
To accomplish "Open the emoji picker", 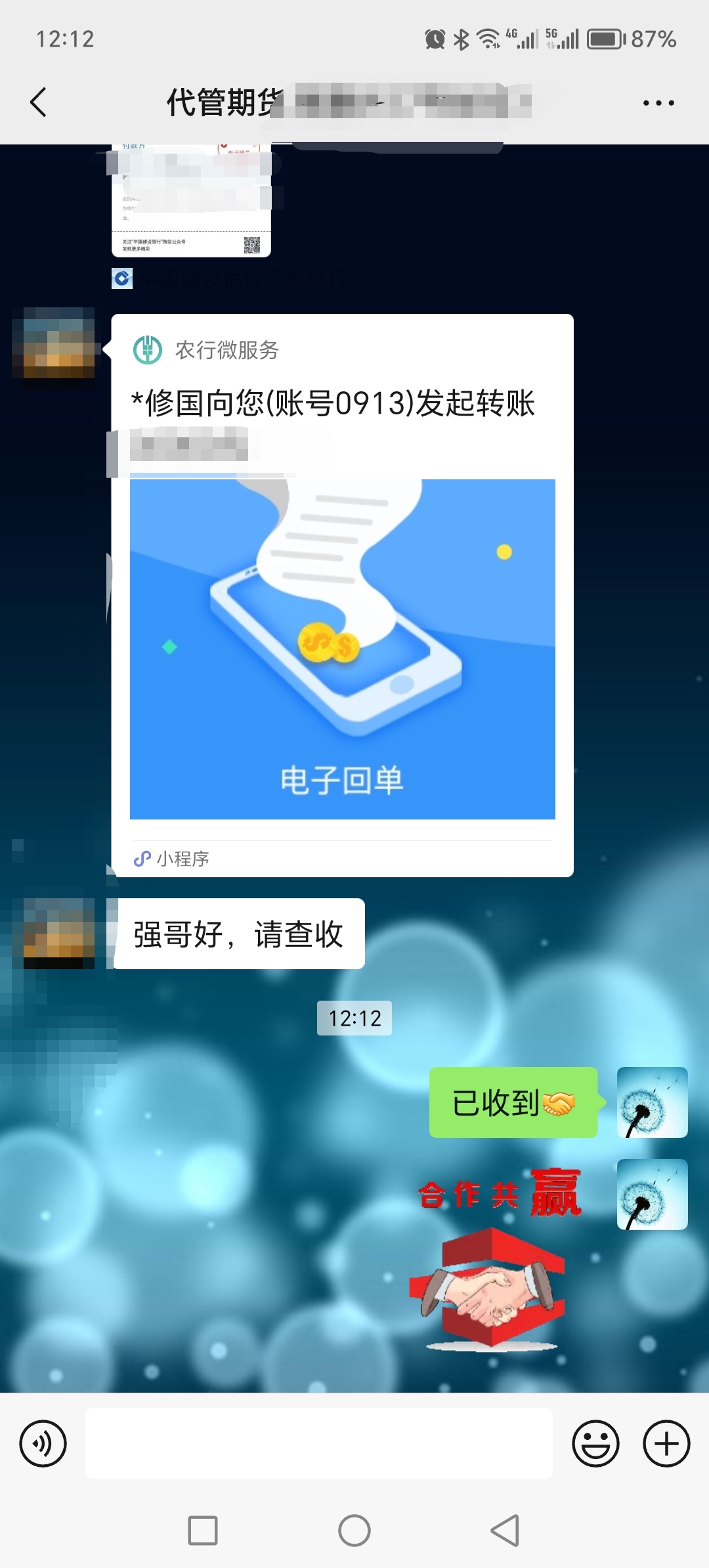I will pyautogui.click(x=595, y=1443).
